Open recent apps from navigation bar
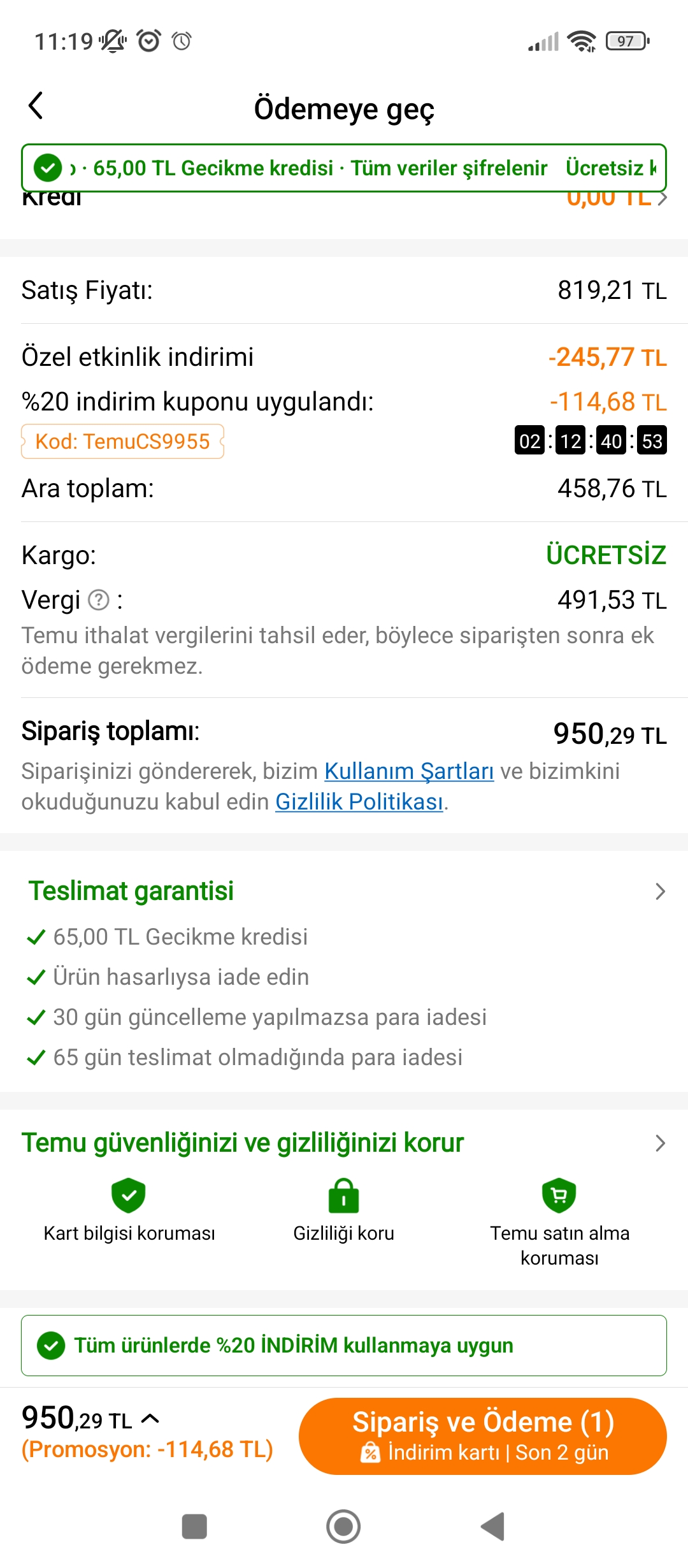Viewport: 688px width, 1568px height. pos(194,1527)
